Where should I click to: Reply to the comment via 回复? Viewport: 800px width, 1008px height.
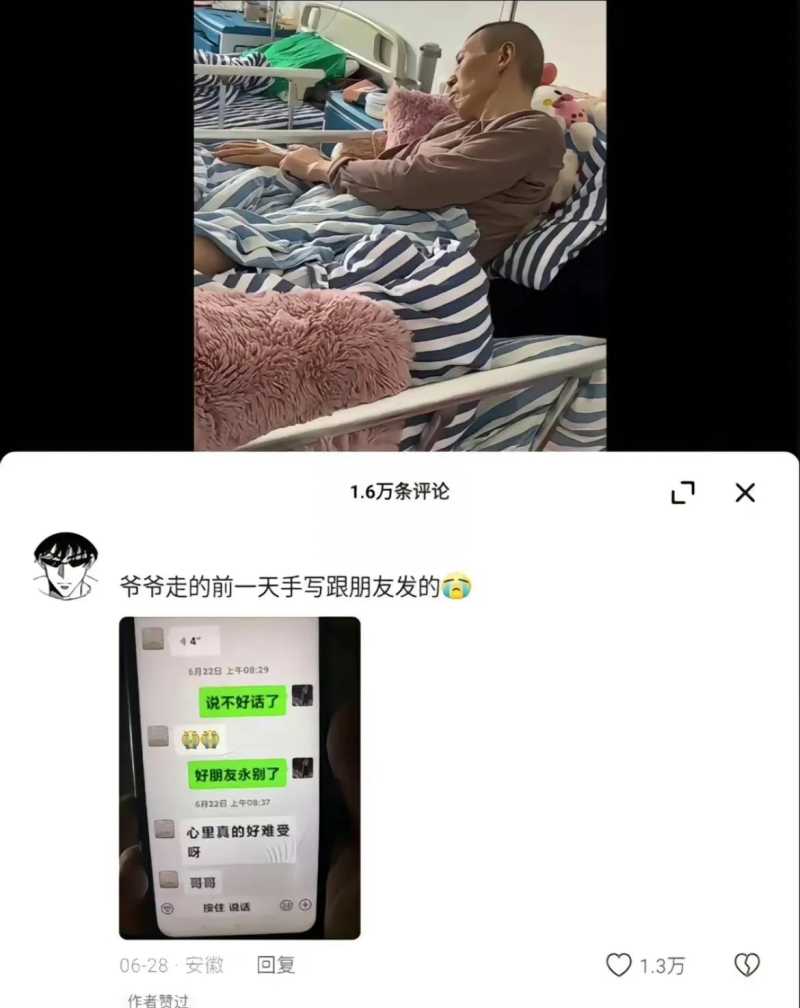click(276, 965)
